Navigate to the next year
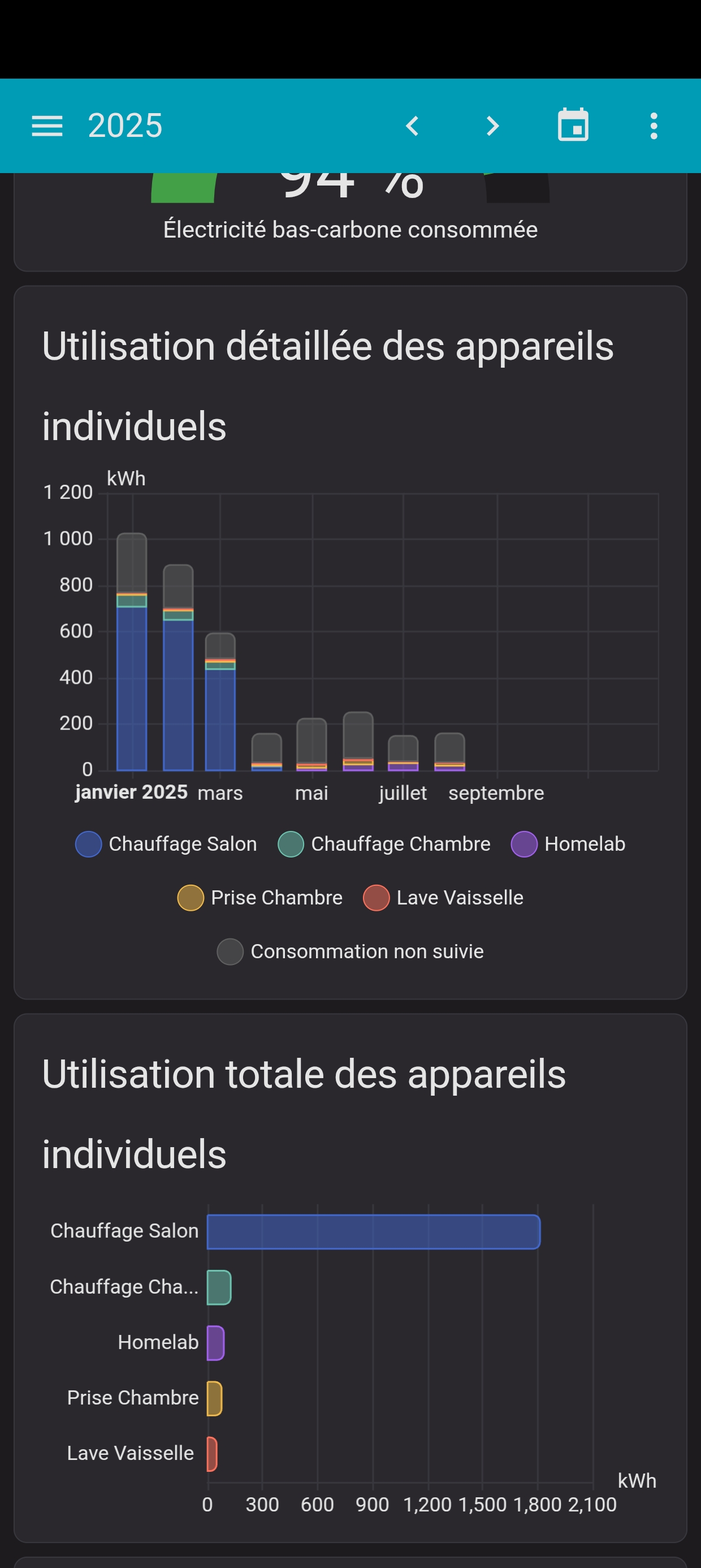Image resolution: width=701 pixels, height=1568 pixels. [492, 126]
